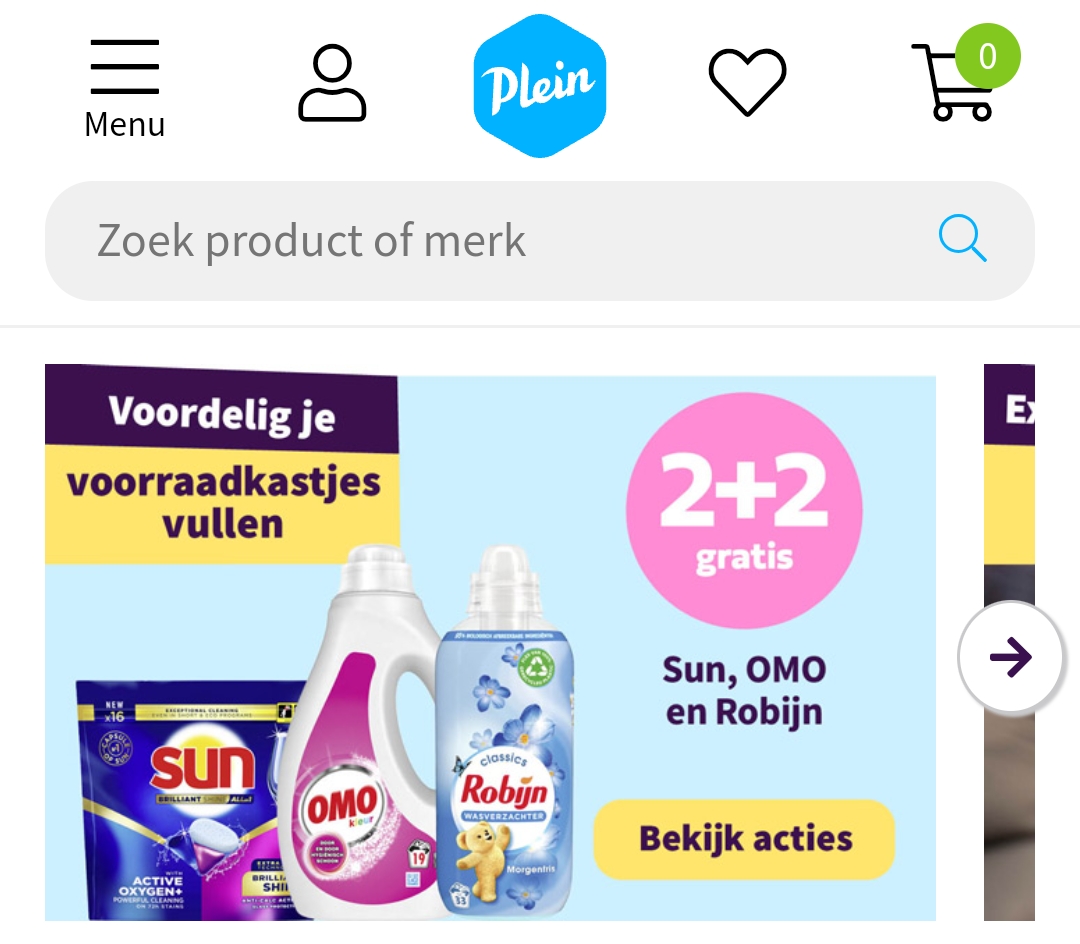The width and height of the screenshot is (1080, 944).
Task: Tap the 'Bekijk acties' button
Action: pos(744,839)
